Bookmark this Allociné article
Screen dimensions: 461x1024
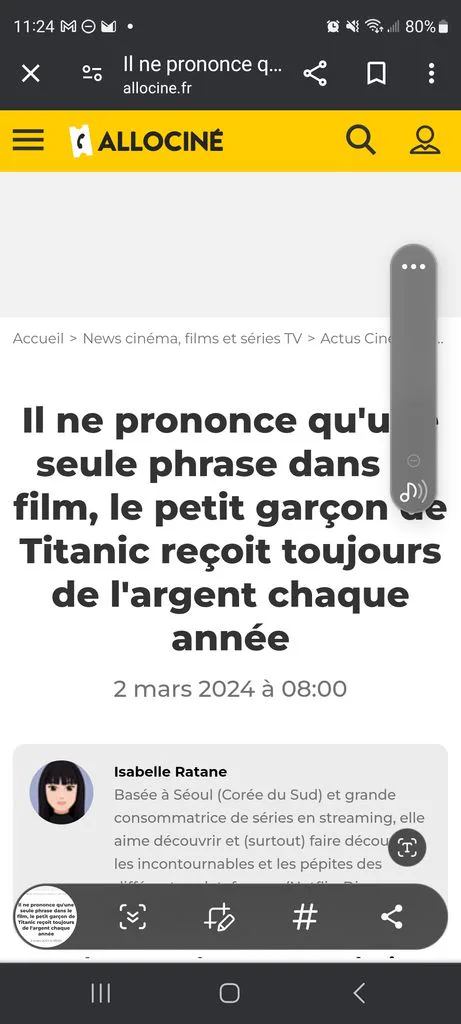[x=375, y=74]
